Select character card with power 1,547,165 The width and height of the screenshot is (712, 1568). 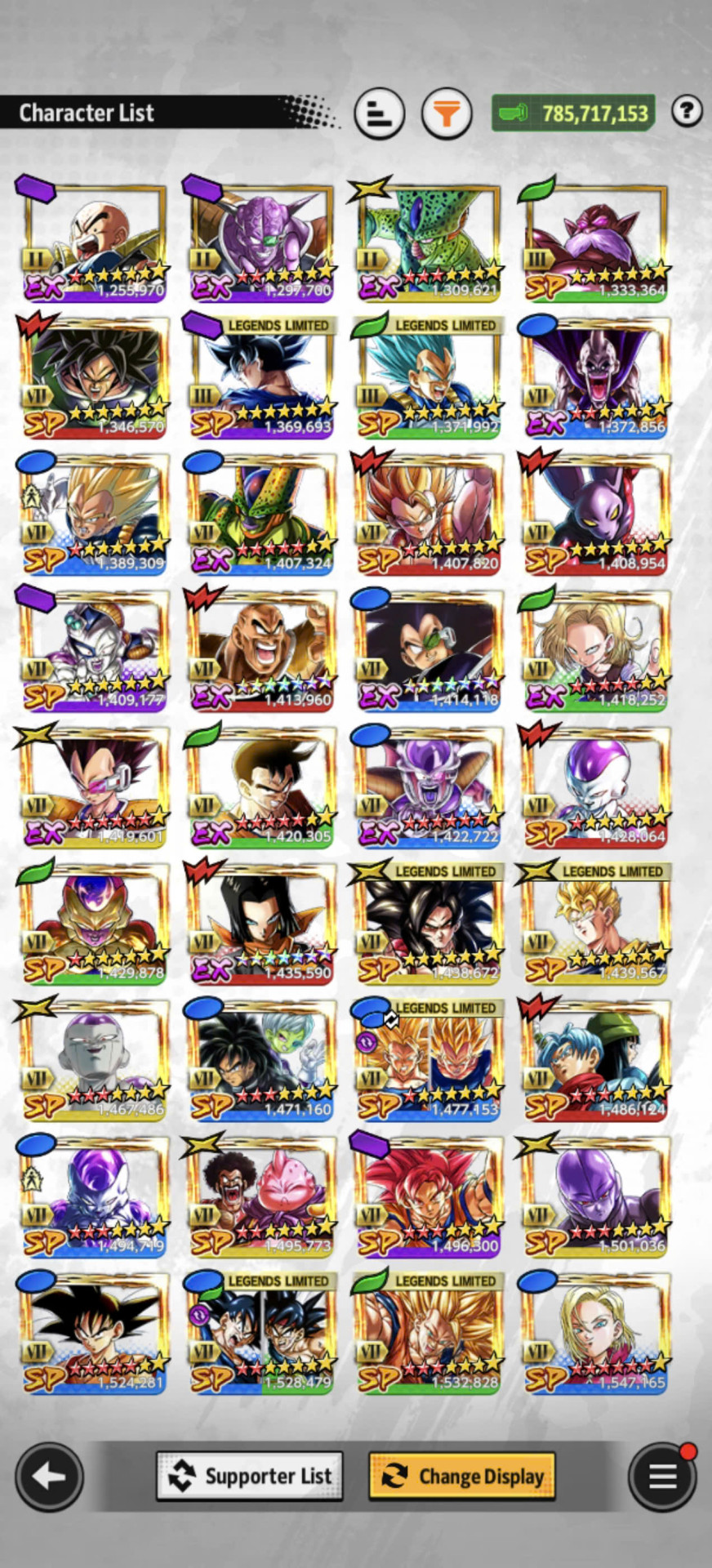[594, 1333]
